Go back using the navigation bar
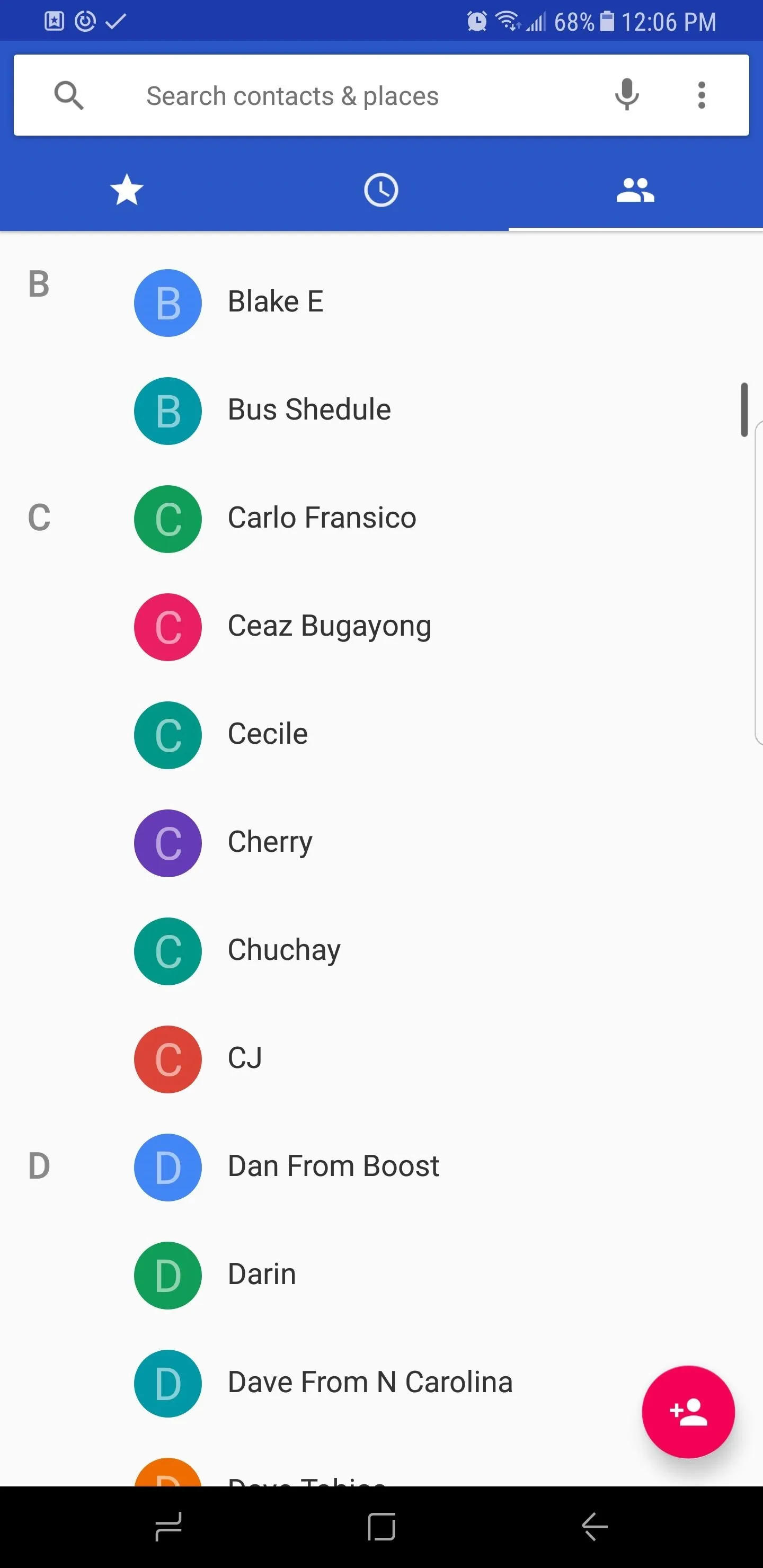This screenshot has width=763, height=1568. pos(595,1527)
